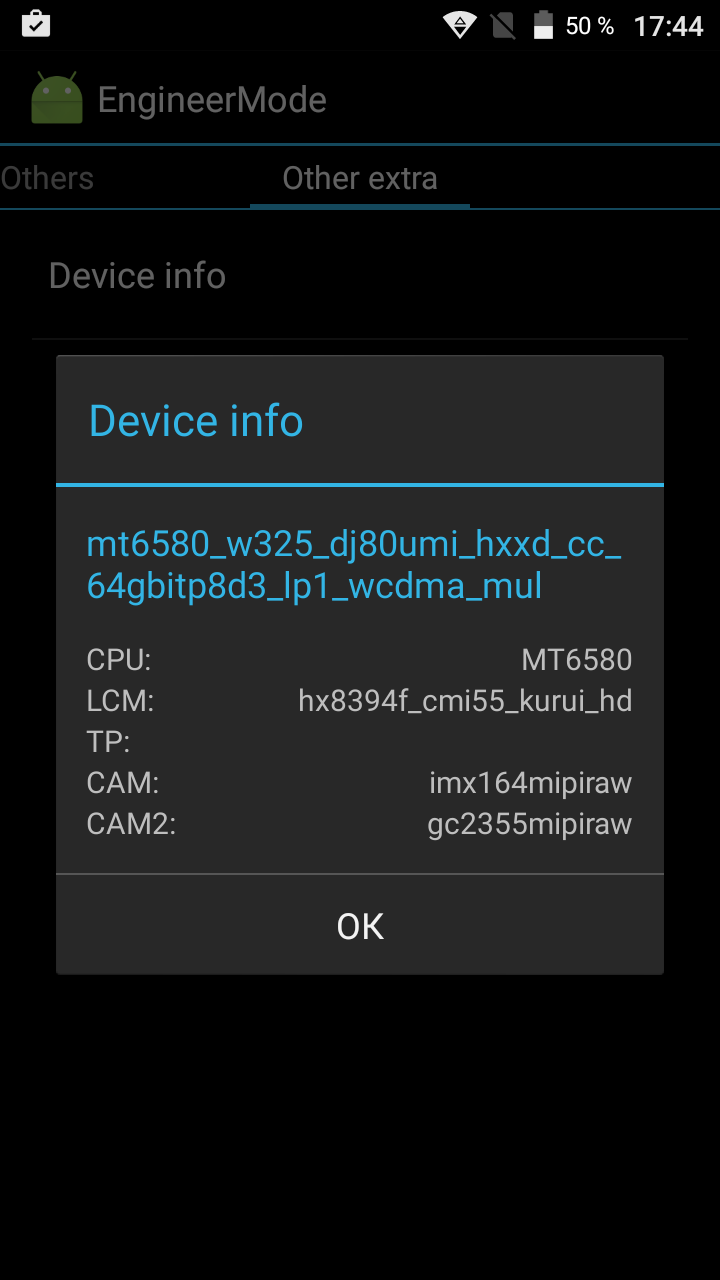720x1280 pixels.
Task: Dismiss the Device info dialog with OK
Action: coord(360,926)
